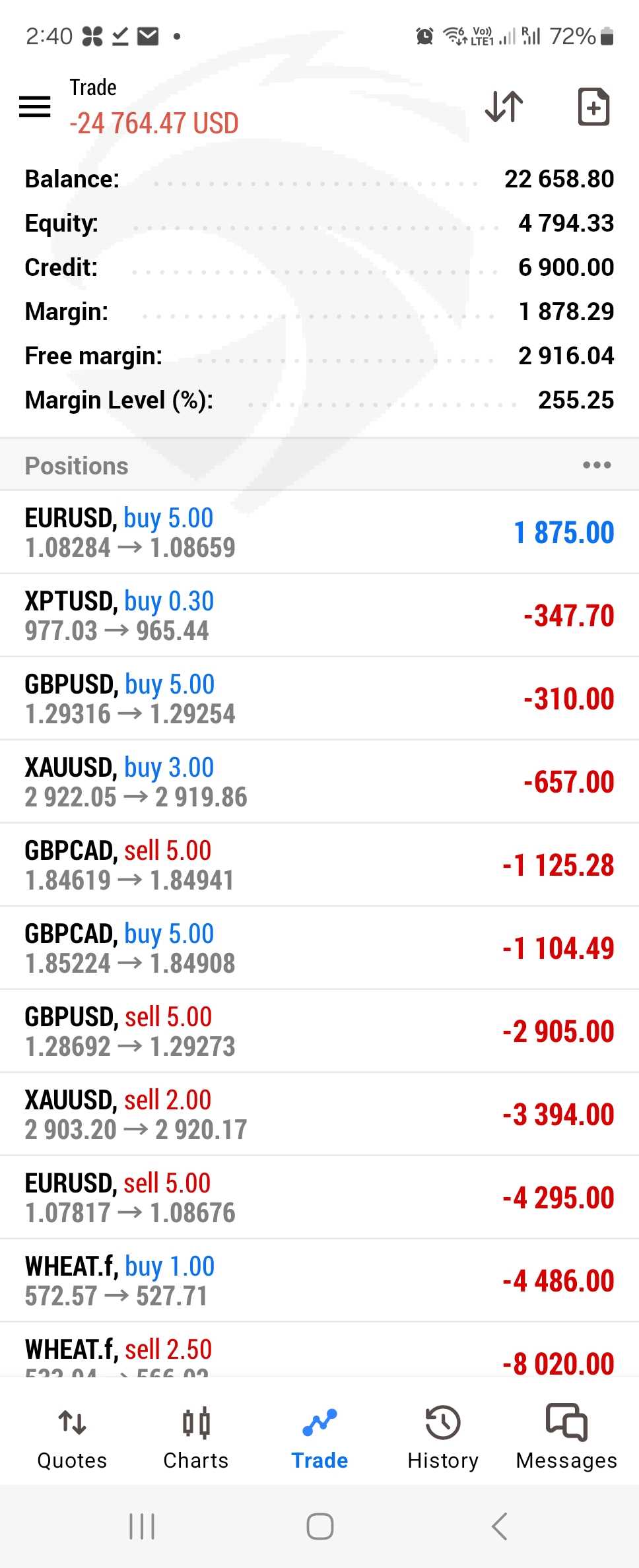Image resolution: width=639 pixels, height=1568 pixels.
Task: Select the WHEAT.f buy 1.00 position
Action: 319,1281
